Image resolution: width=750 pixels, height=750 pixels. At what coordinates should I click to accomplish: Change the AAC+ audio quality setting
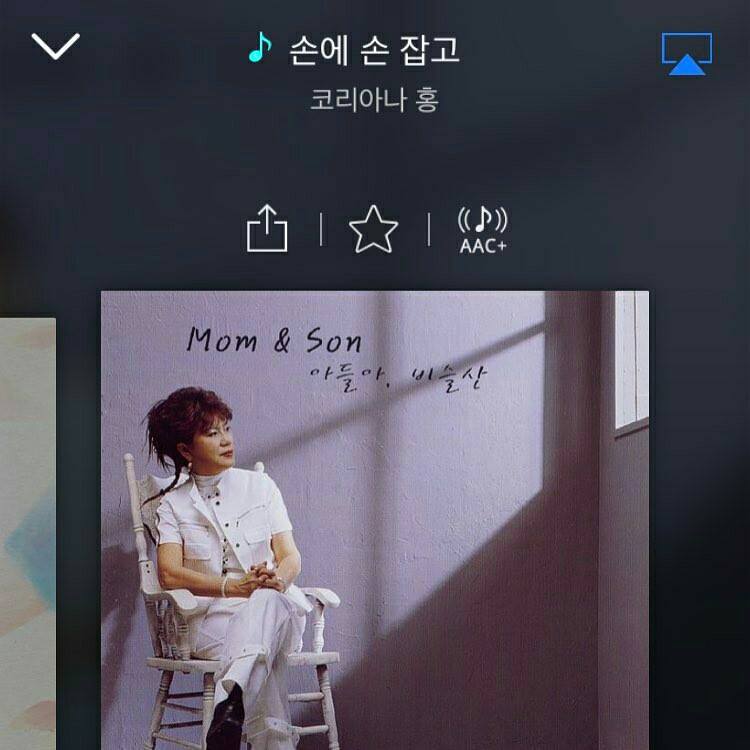coord(482,230)
